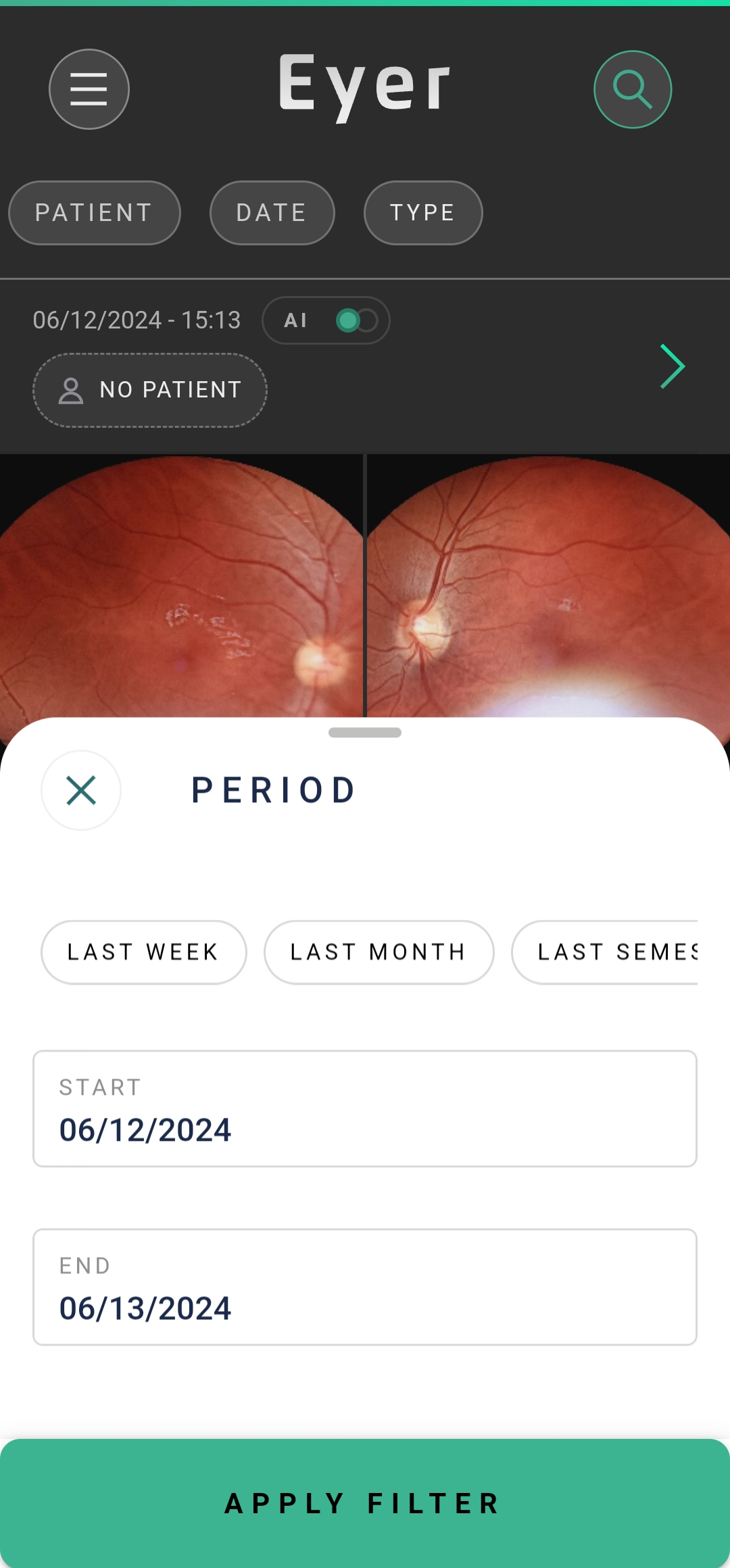Select the Type filter chip

point(423,213)
